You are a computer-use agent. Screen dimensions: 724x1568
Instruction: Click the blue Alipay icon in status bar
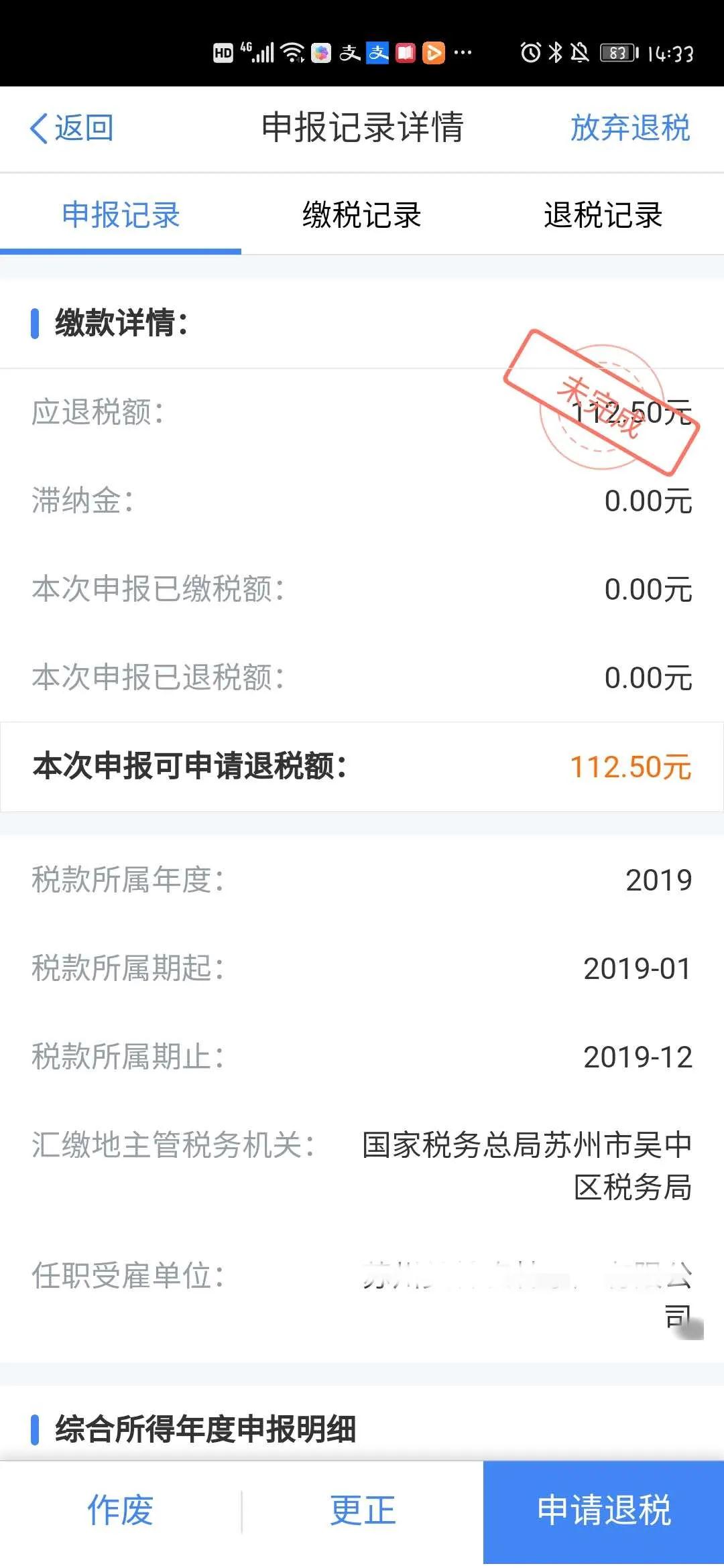coord(377,54)
